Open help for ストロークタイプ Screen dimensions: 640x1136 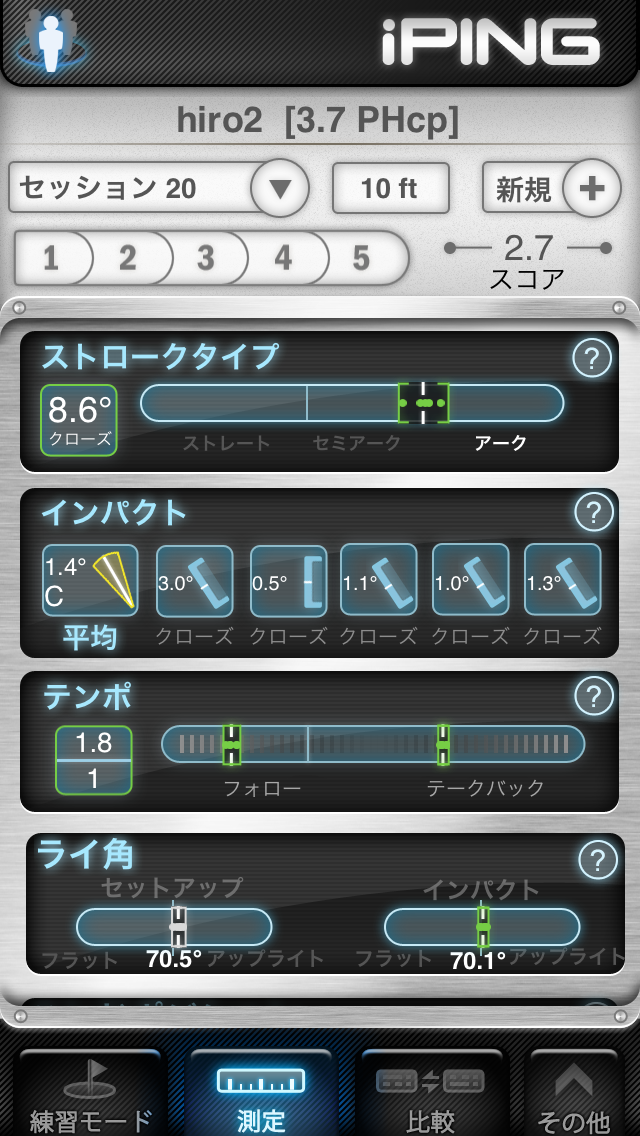point(592,358)
